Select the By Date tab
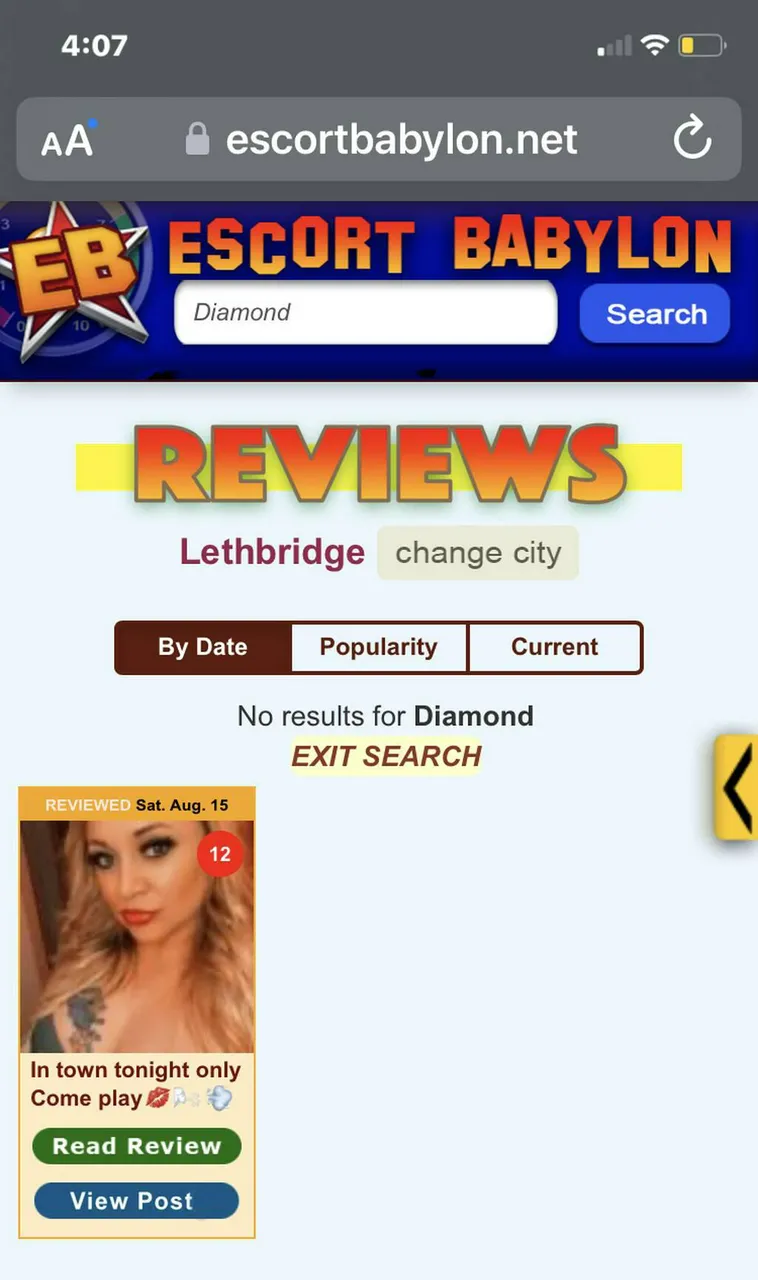758x1280 pixels. pos(203,647)
